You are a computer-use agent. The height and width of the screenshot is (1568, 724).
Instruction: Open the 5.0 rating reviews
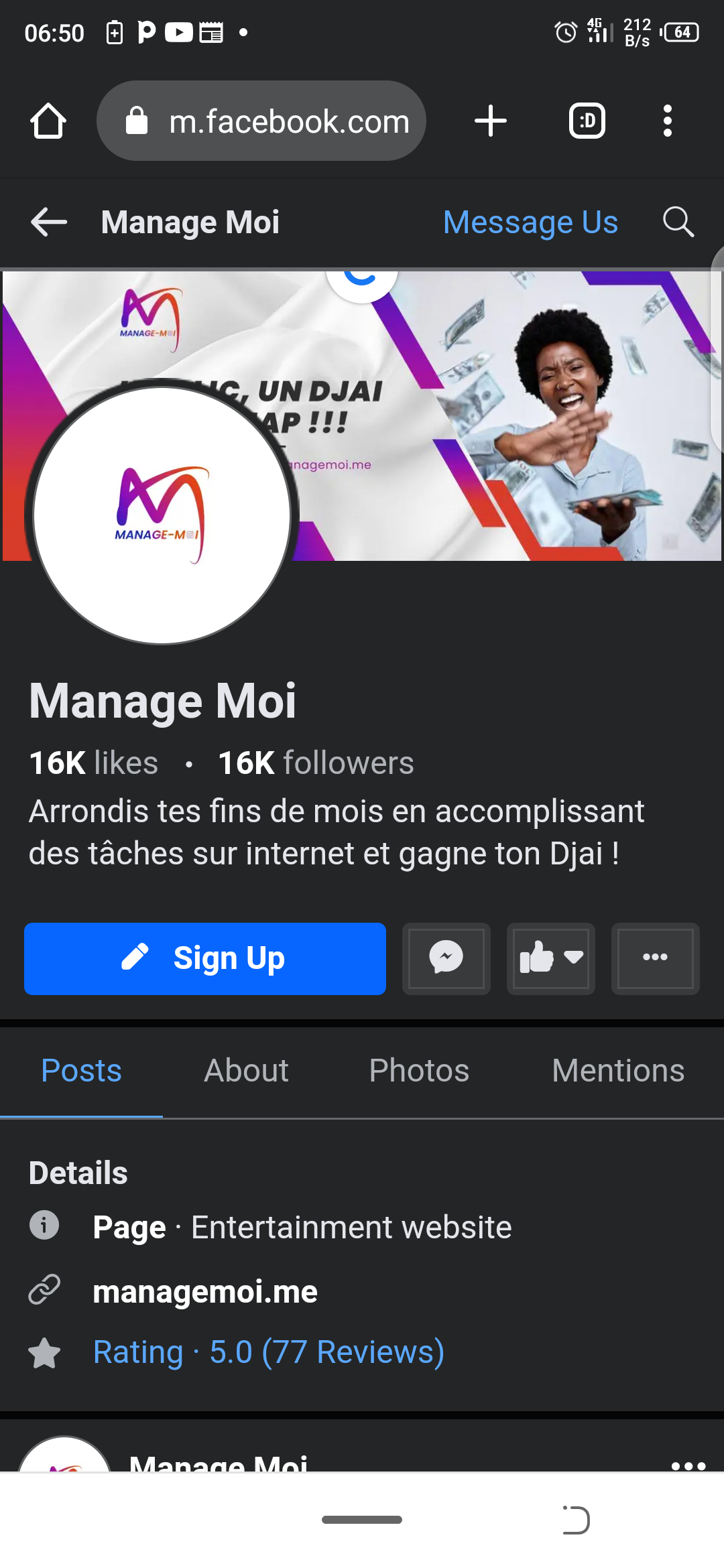(268, 1352)
